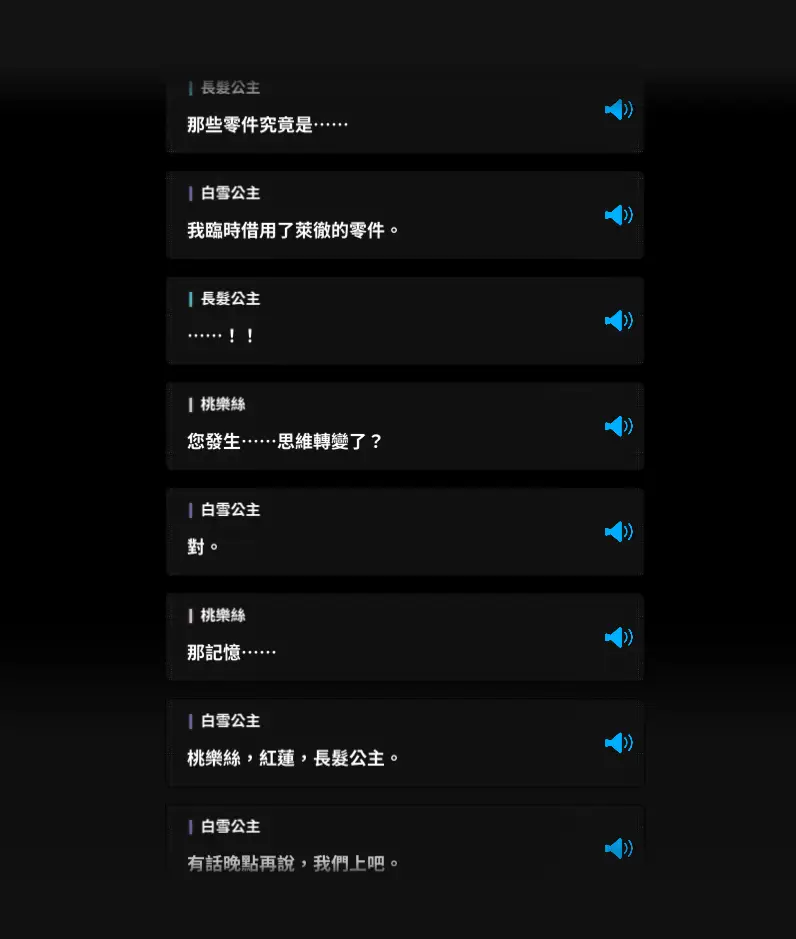This screenshot has height=939, width=796.
Task: Play voice for line 那些零件究竟是……
Action: coord(618,110)
